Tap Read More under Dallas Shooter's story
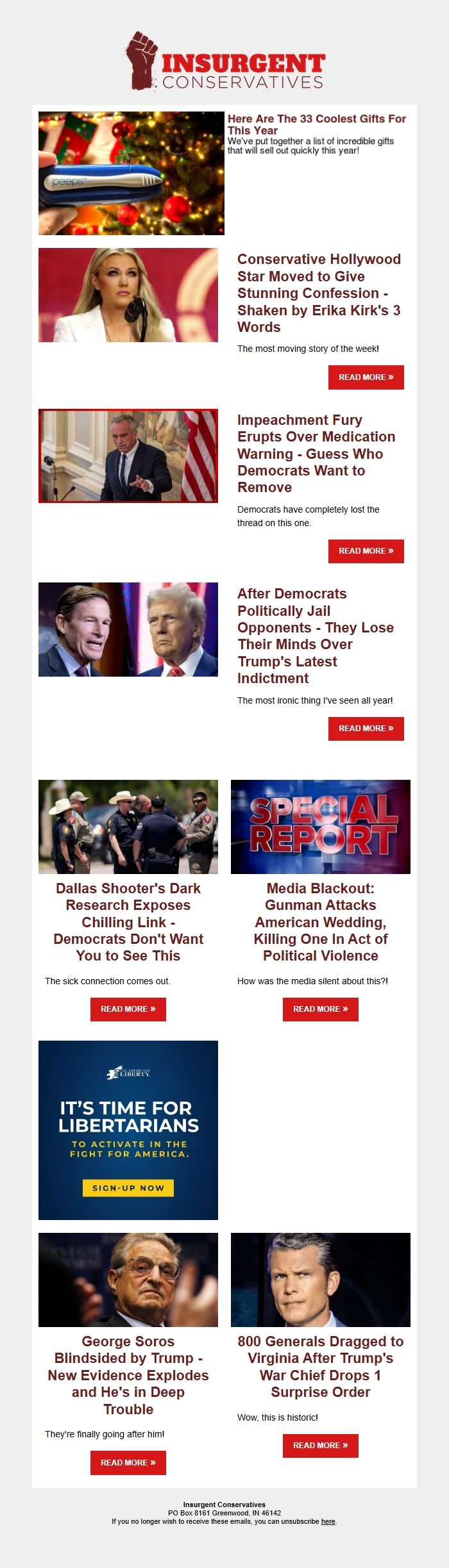Viewport: 449px width, 1568px height. 128,1009
